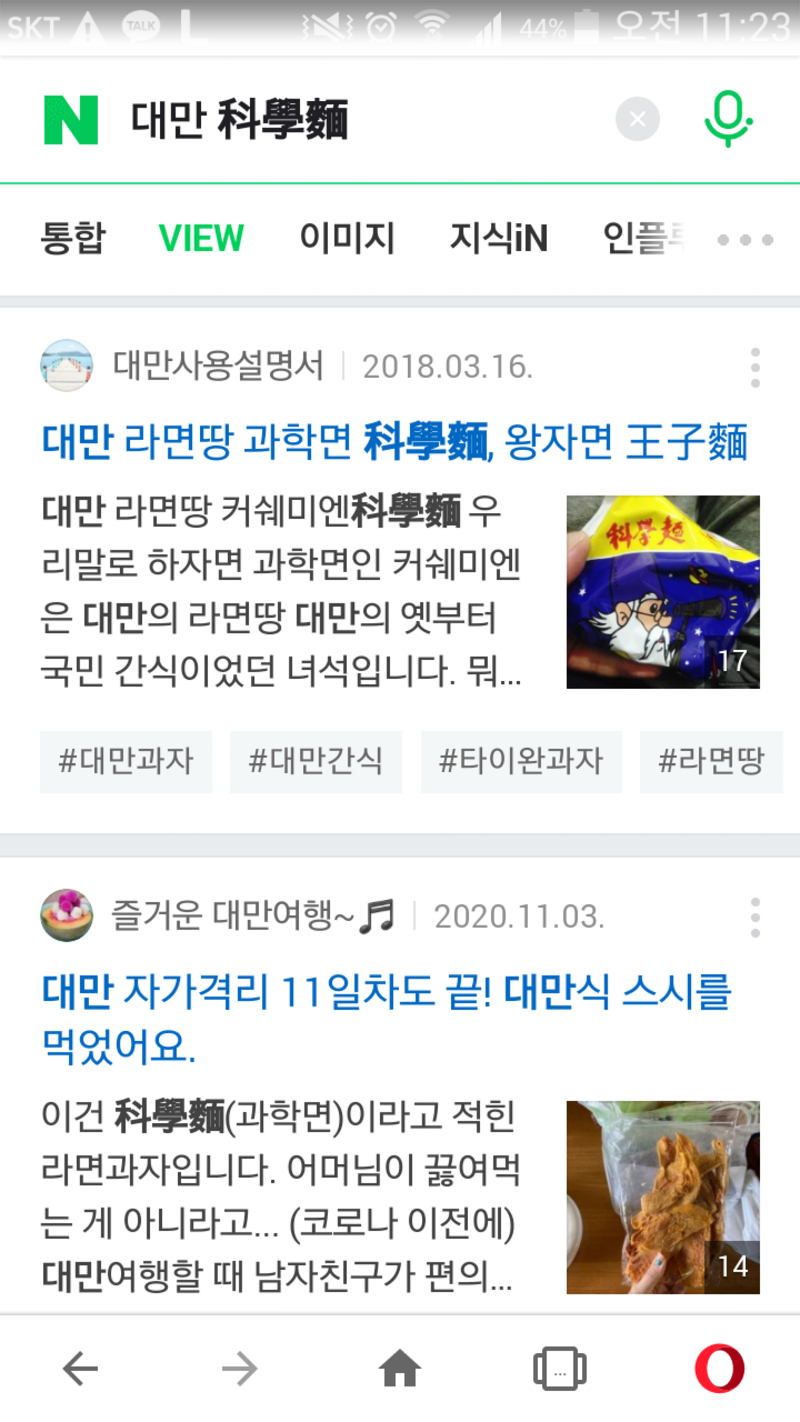Show more search tabs via the three dots
The width and height of the screenshot is (800, 1422).
coord(746,240)
